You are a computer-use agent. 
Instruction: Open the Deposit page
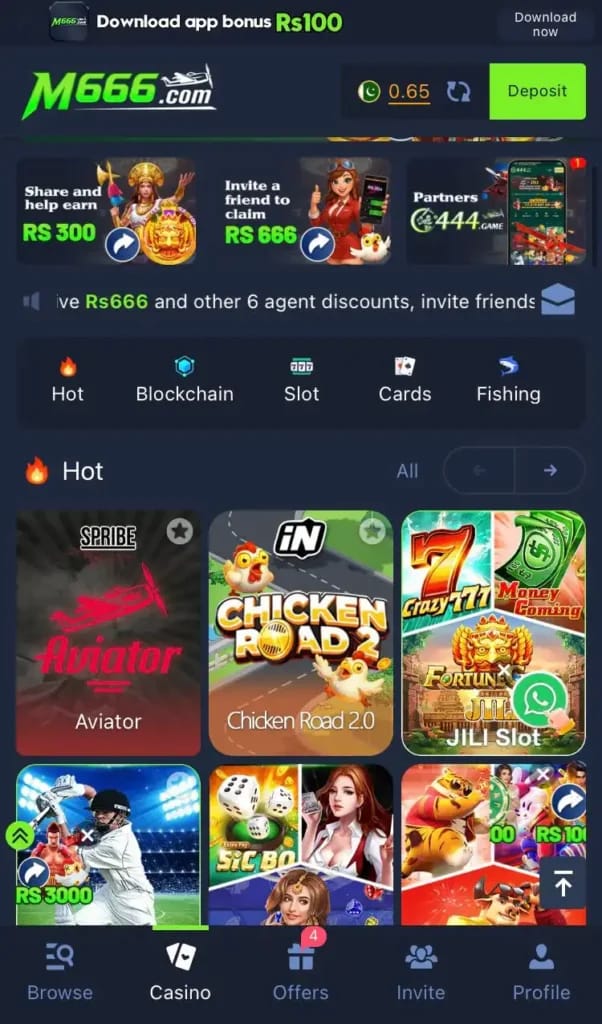pyautogui.click(x=536, y=91)
